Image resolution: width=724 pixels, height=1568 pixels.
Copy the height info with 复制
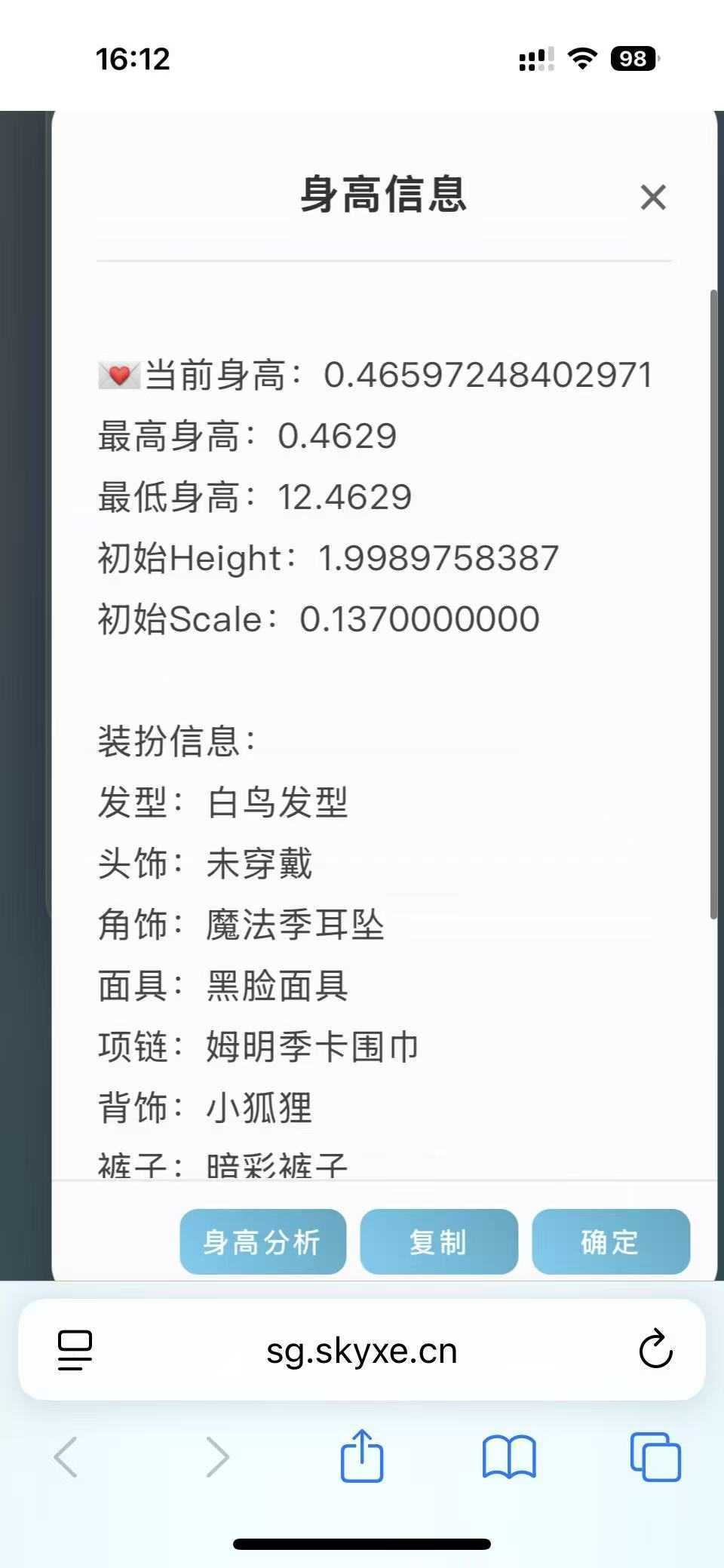[438, 1241]
